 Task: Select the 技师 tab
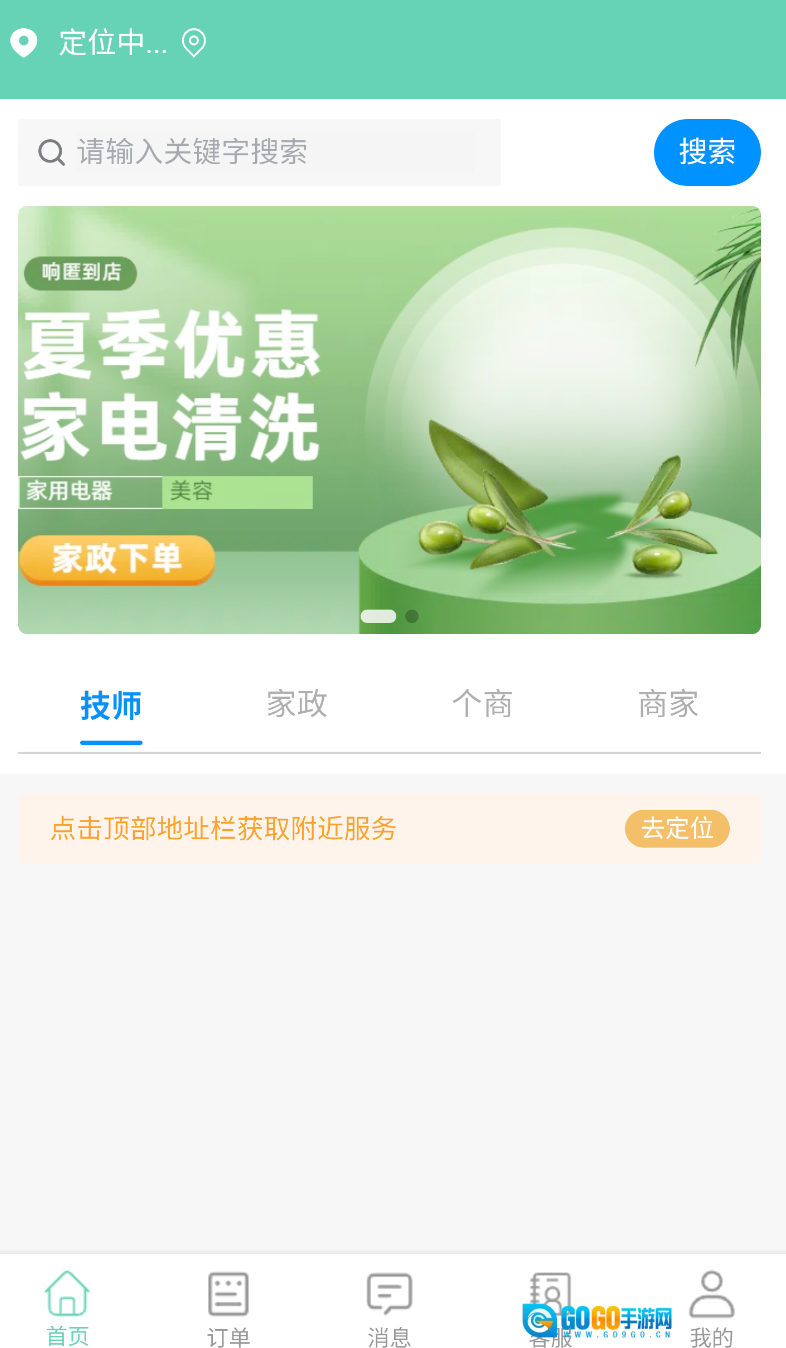111,706
